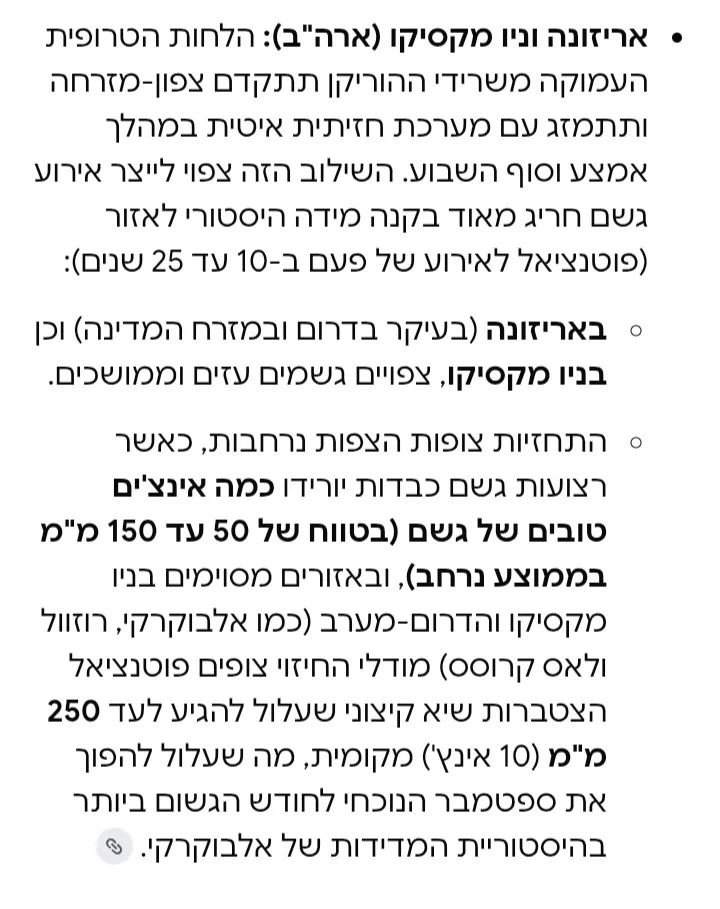Open the source link chip after Albuquerque
720x909 pixels.
coord(115,846)
